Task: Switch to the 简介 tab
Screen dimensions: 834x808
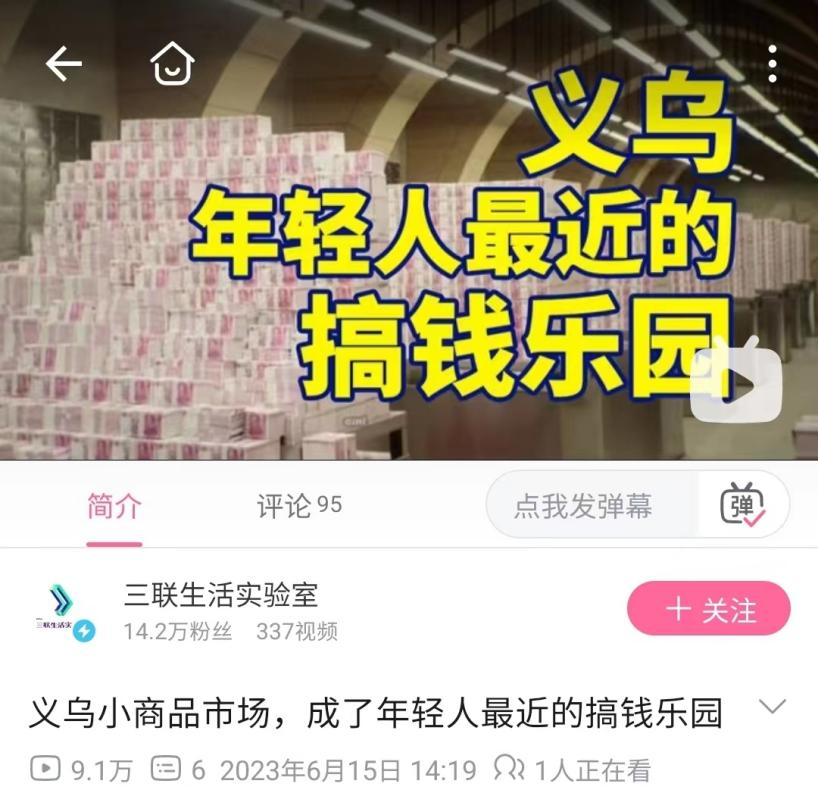Action: point(114,506)
